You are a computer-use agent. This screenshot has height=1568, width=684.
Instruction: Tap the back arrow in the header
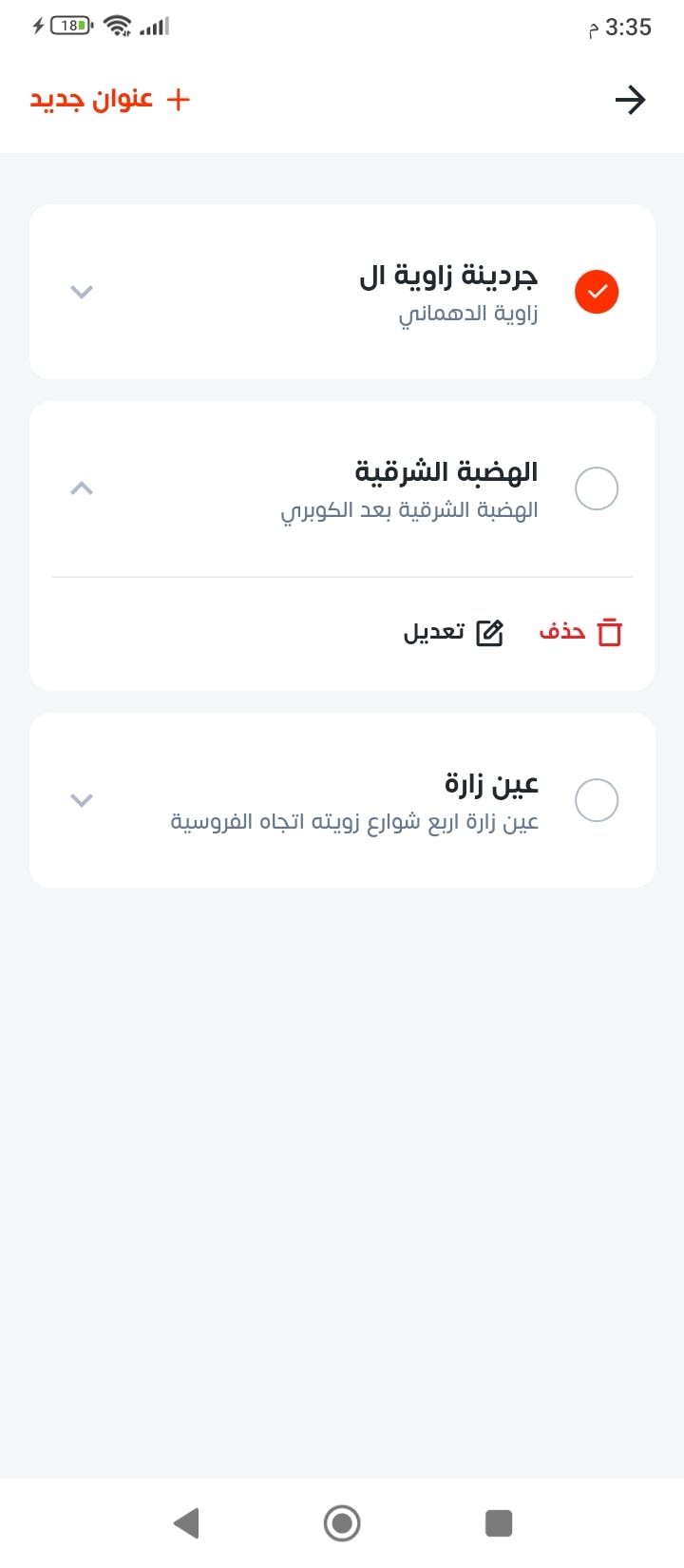630,100
